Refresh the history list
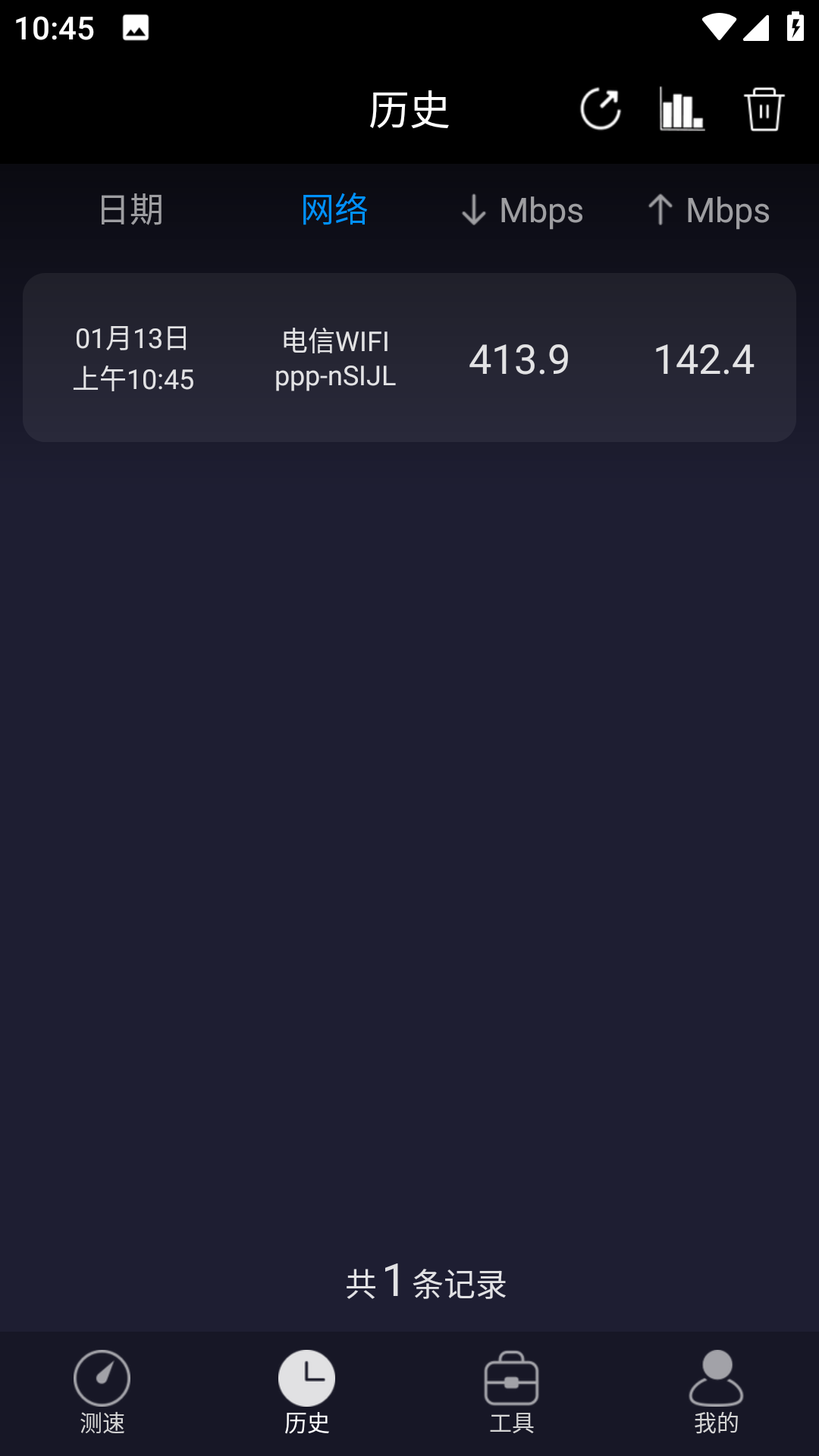The height and width of the screenshot is (1456, 819). [600, 108]
